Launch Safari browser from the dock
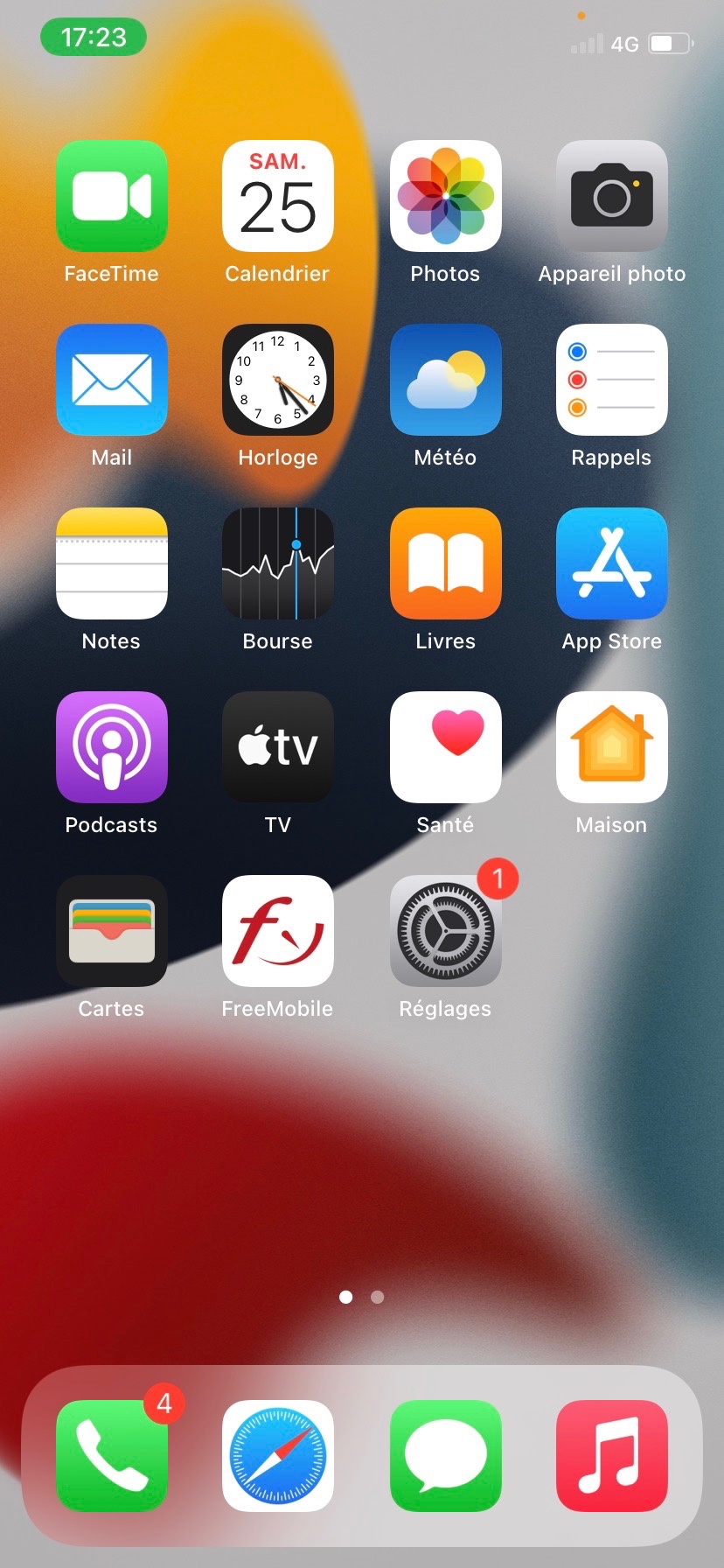The width and height of the screenshot is (724, 1568). pos(278,1456)
